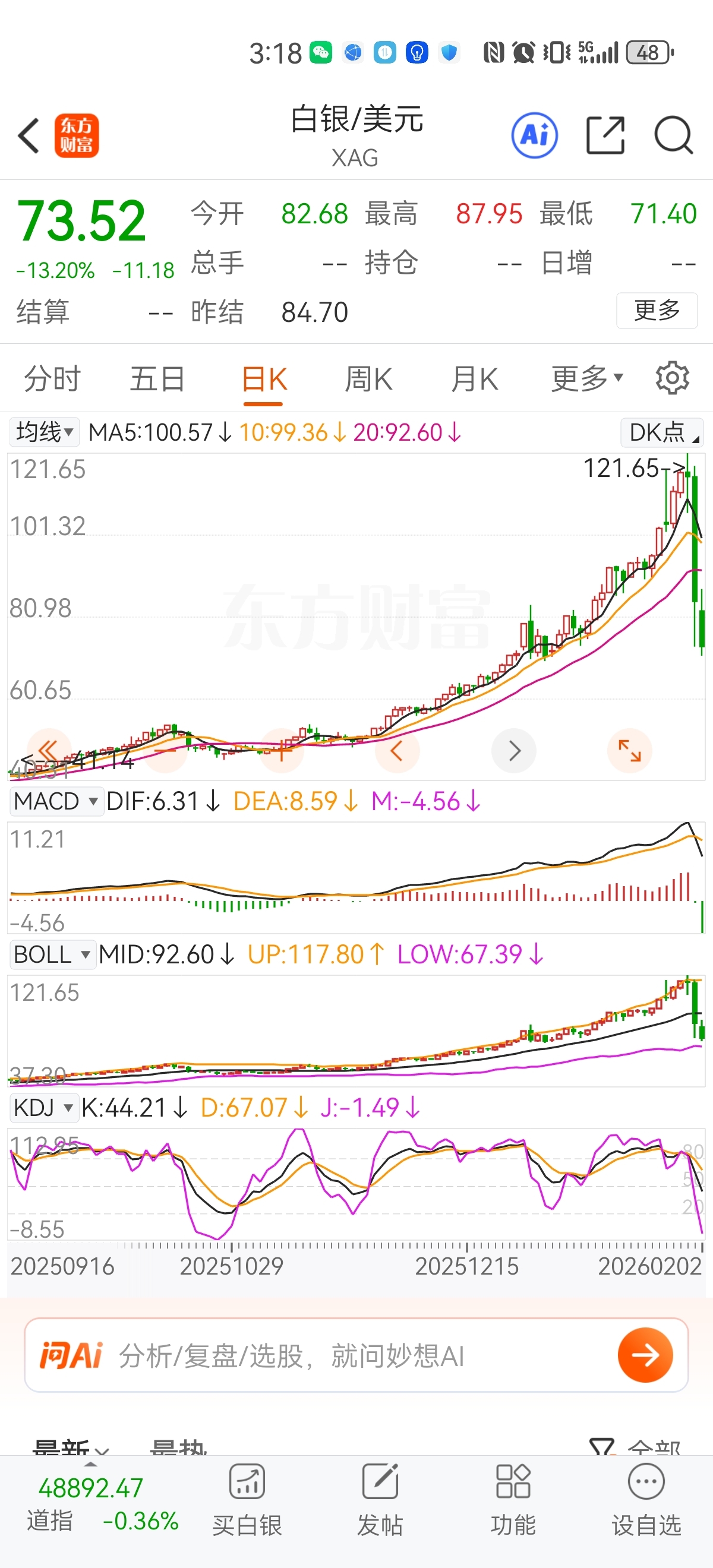Go back using the top-left arrow

29,135
